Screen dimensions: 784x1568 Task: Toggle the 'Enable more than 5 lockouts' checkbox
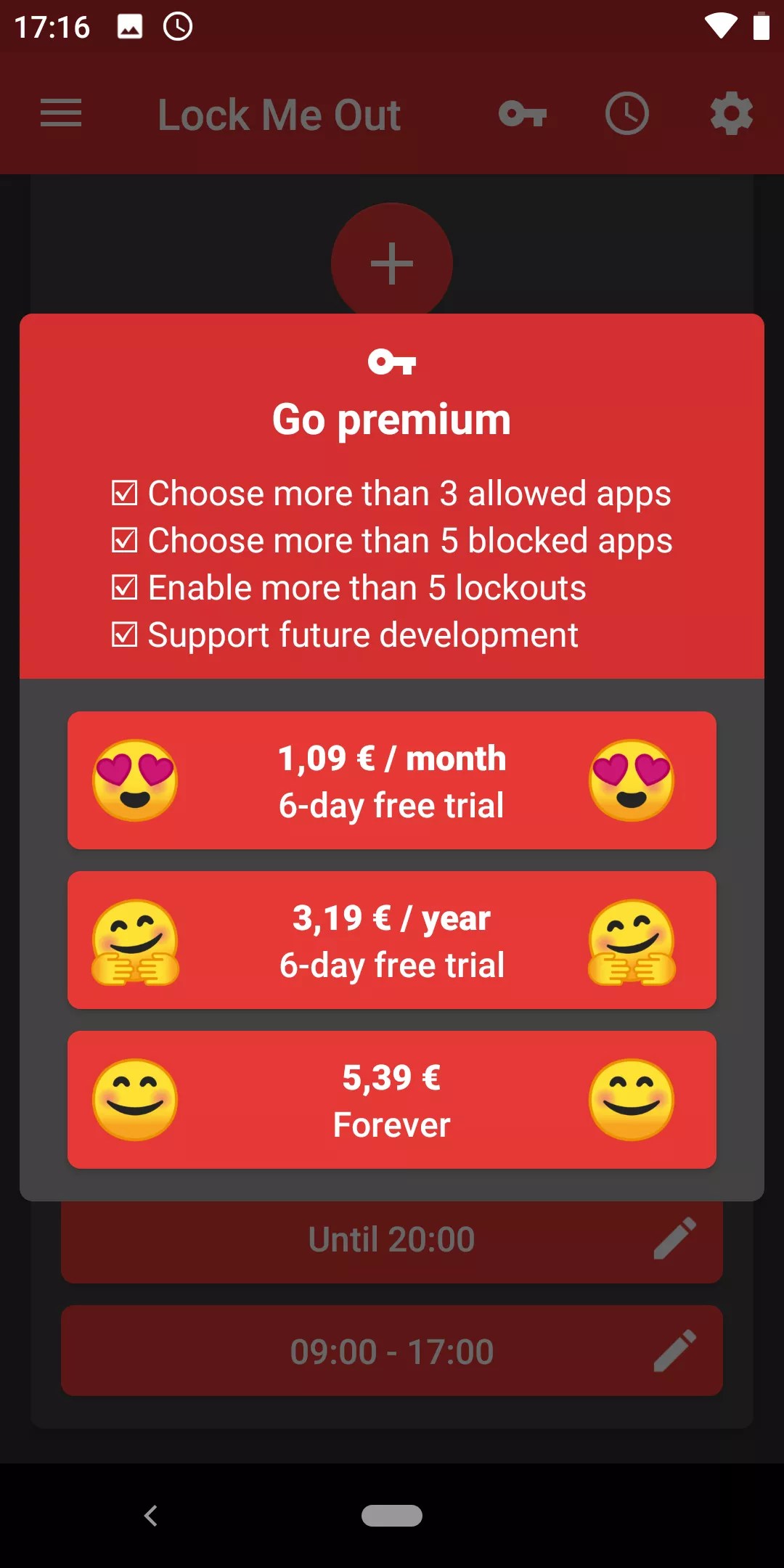(x=125, y=587)
